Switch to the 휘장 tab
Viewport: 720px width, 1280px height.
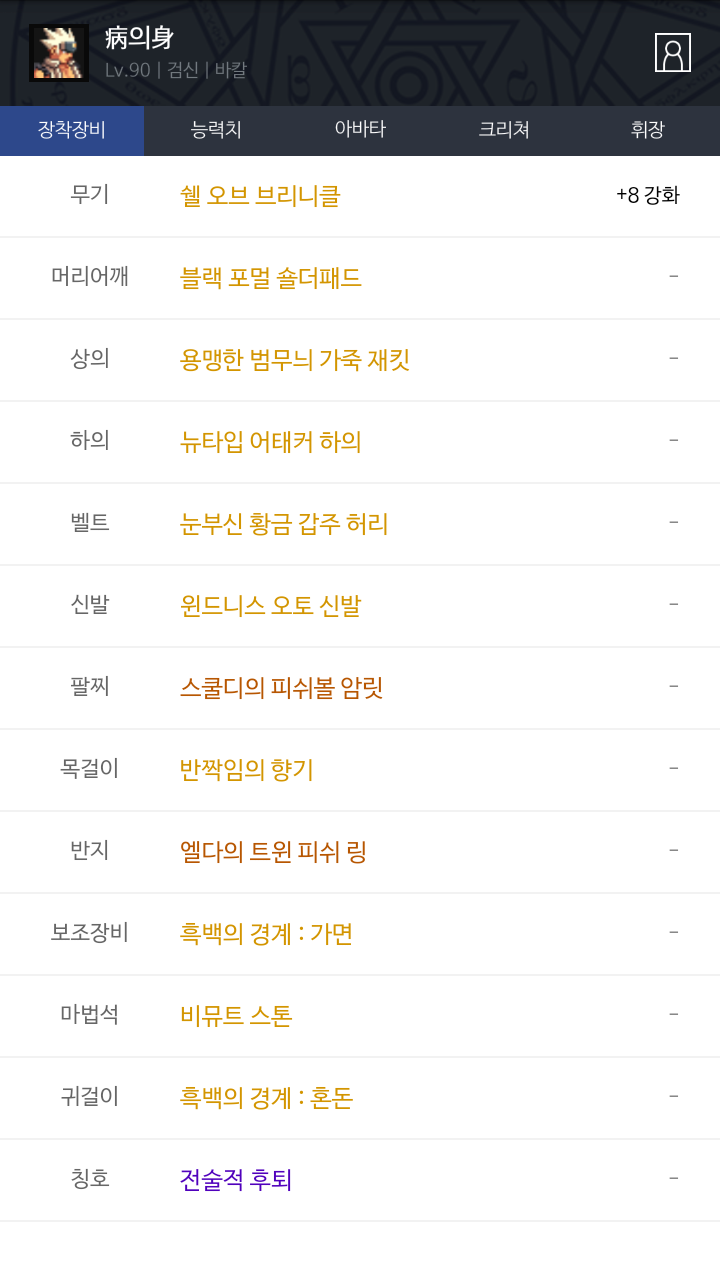coord(648,130)
